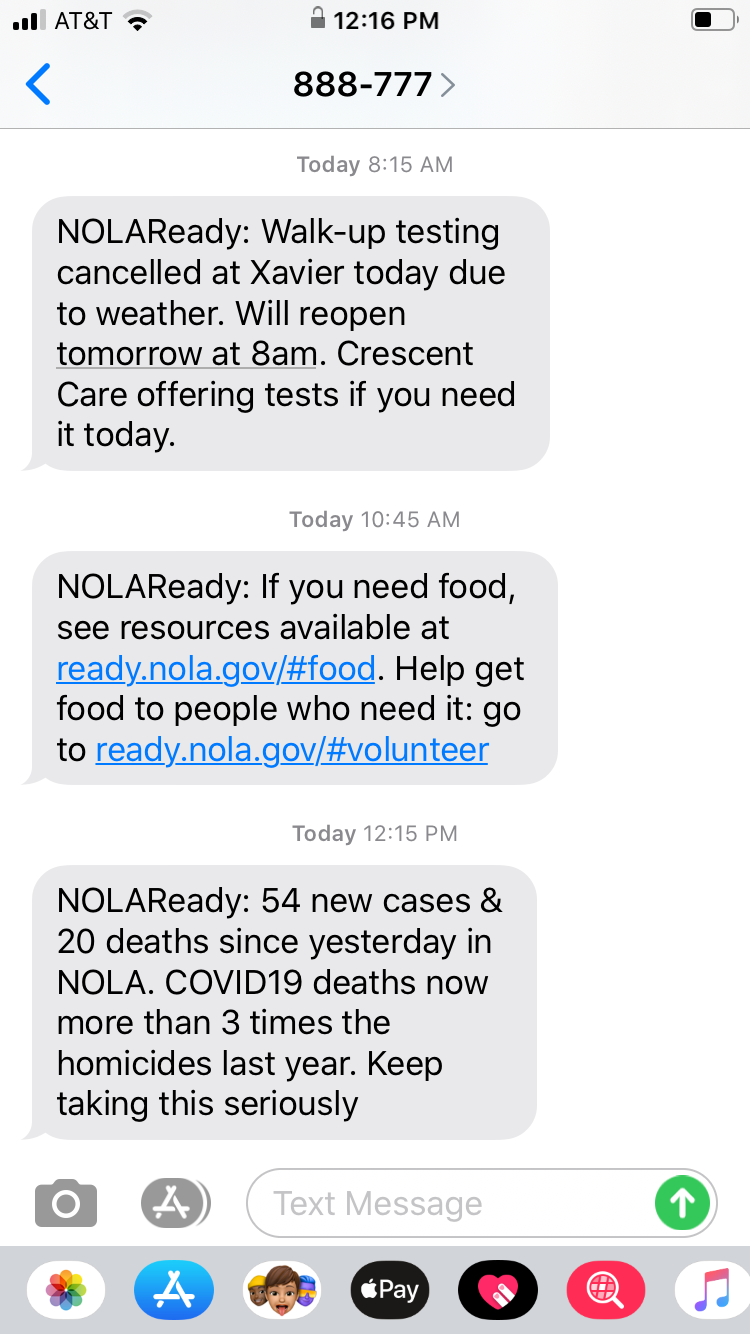750x1334 pixels.
Task: Open the ready.nola.gov/#volunteer link
Action: point(291,749)
